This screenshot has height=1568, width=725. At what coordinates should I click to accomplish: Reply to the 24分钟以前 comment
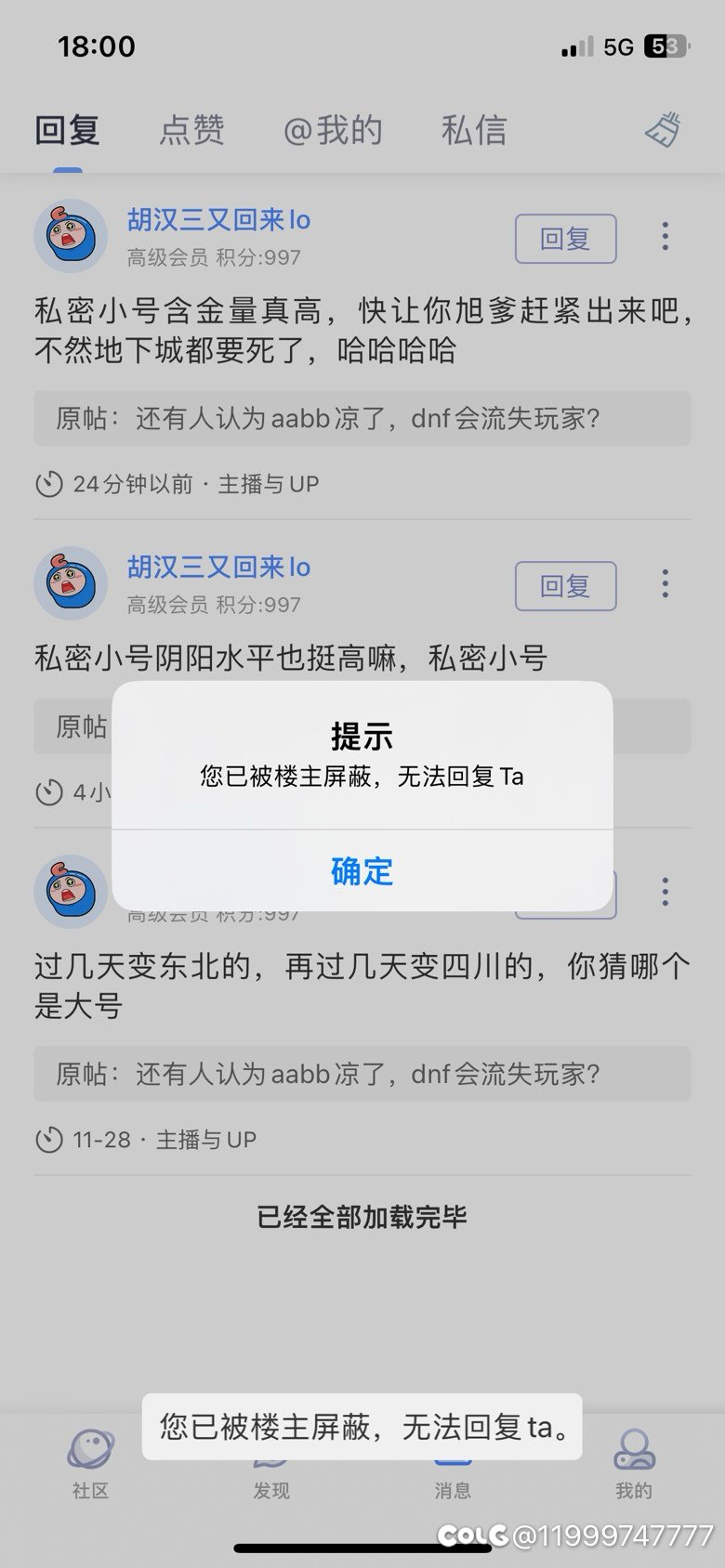(x=566, y=239)
